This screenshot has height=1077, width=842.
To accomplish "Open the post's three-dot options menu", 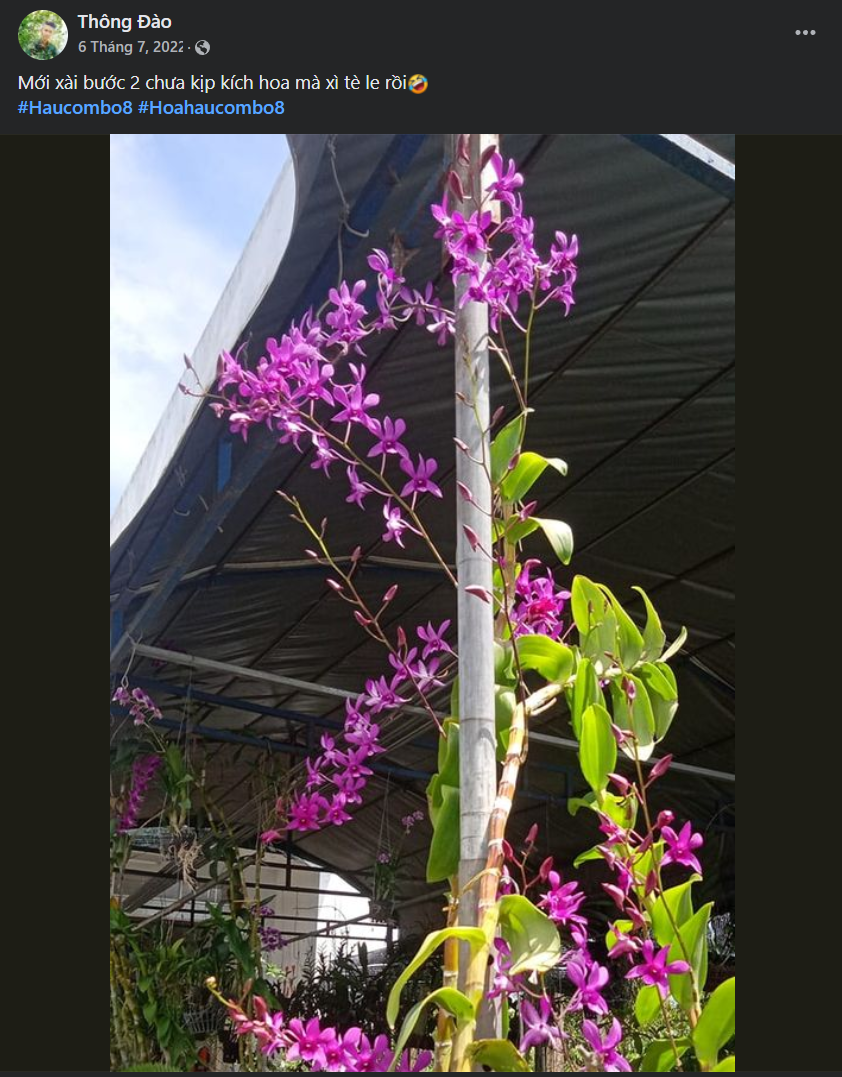I will (805, 33).
